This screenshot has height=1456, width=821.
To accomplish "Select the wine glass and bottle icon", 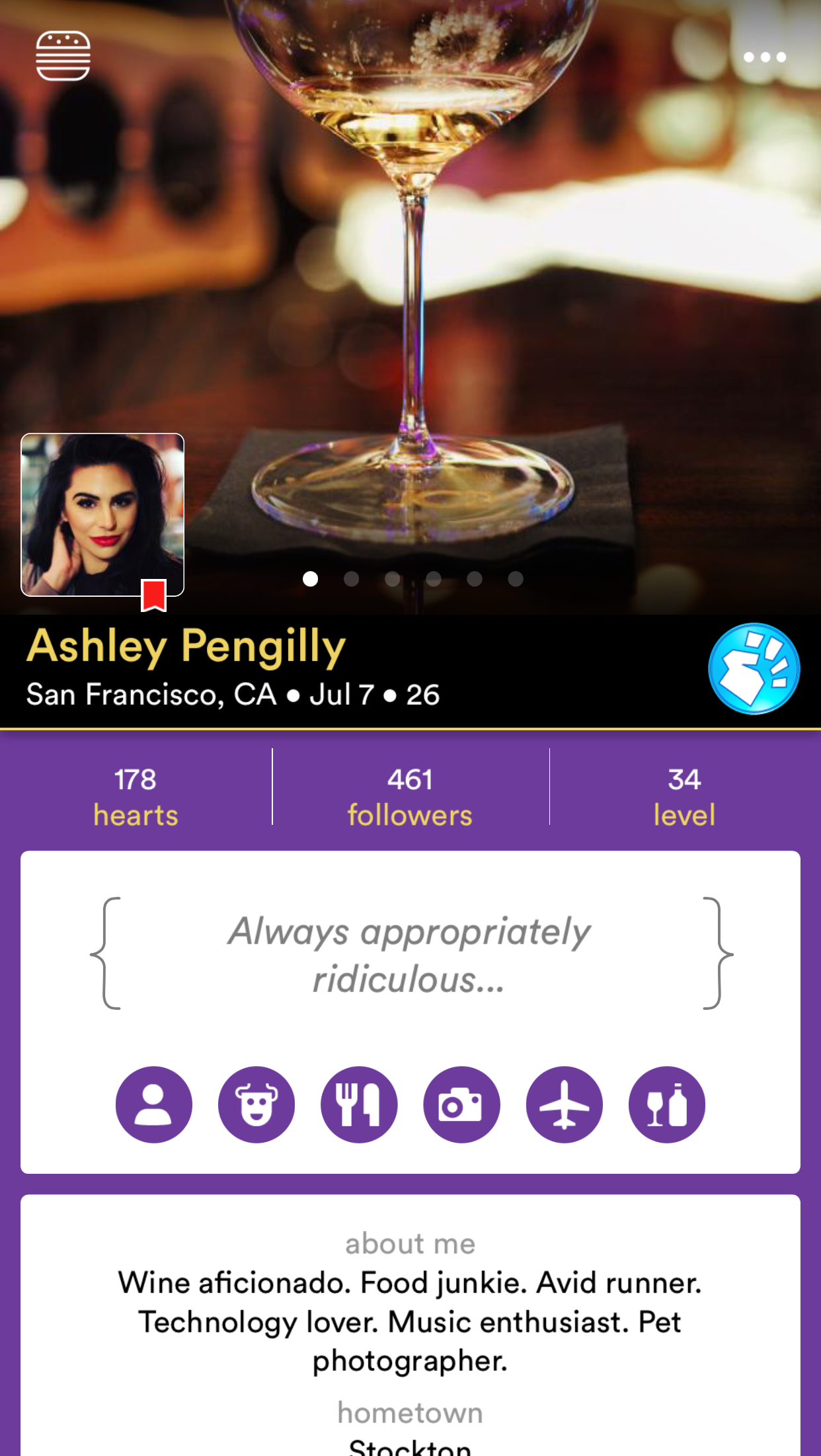I will [x=666, y=1104].
